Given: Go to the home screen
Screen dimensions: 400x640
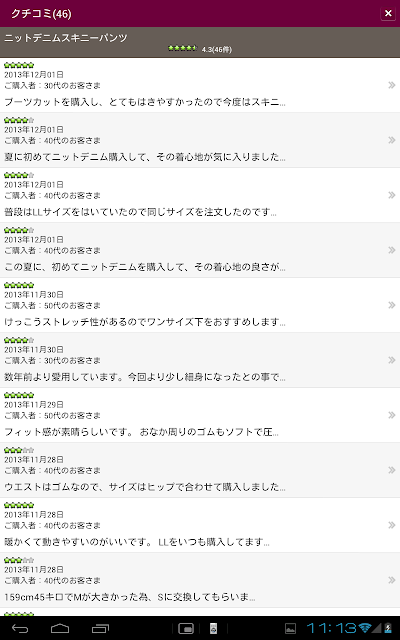Looking at the screenshot, I should (60, 629).
